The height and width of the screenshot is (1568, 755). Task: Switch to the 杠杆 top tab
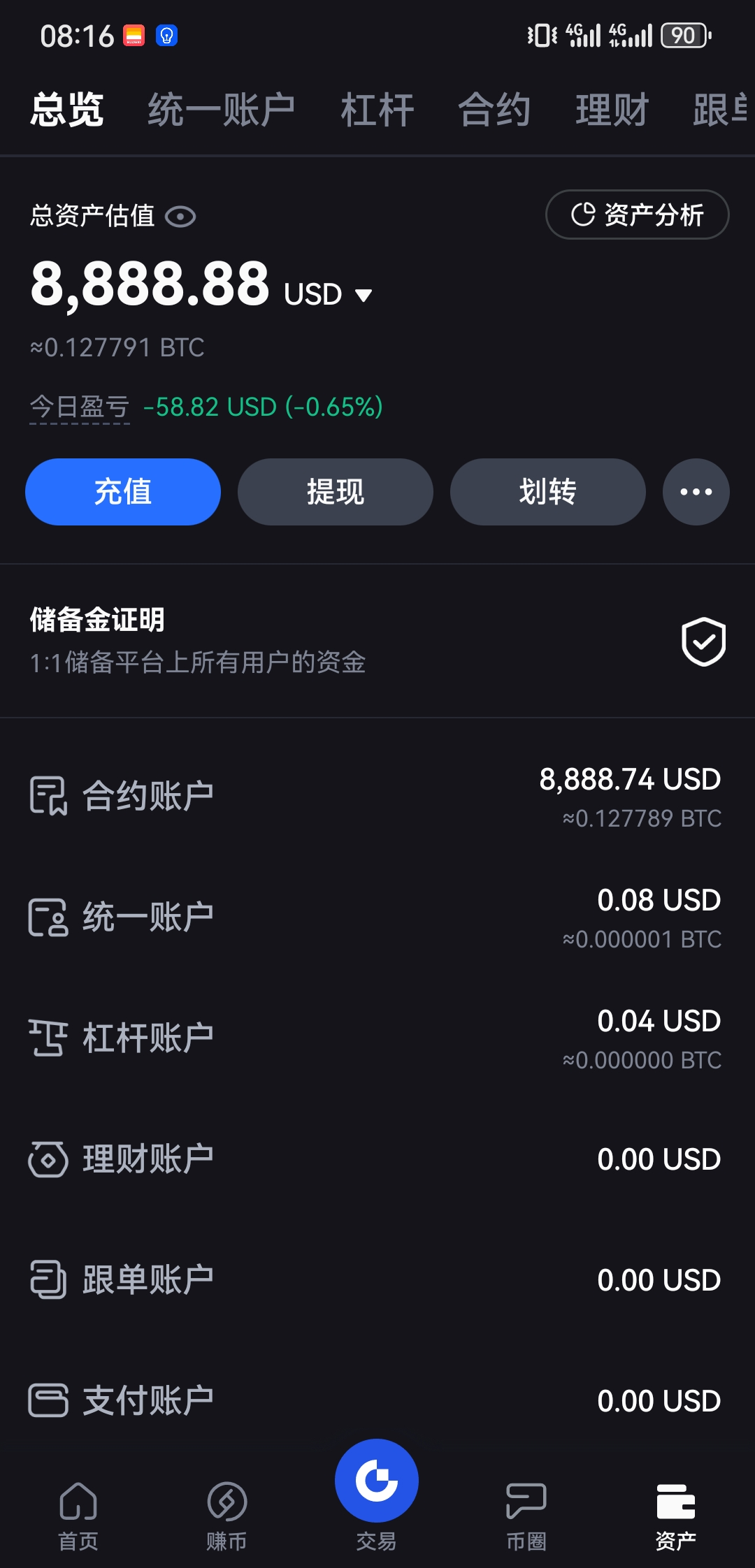click(x=377, y=110)
